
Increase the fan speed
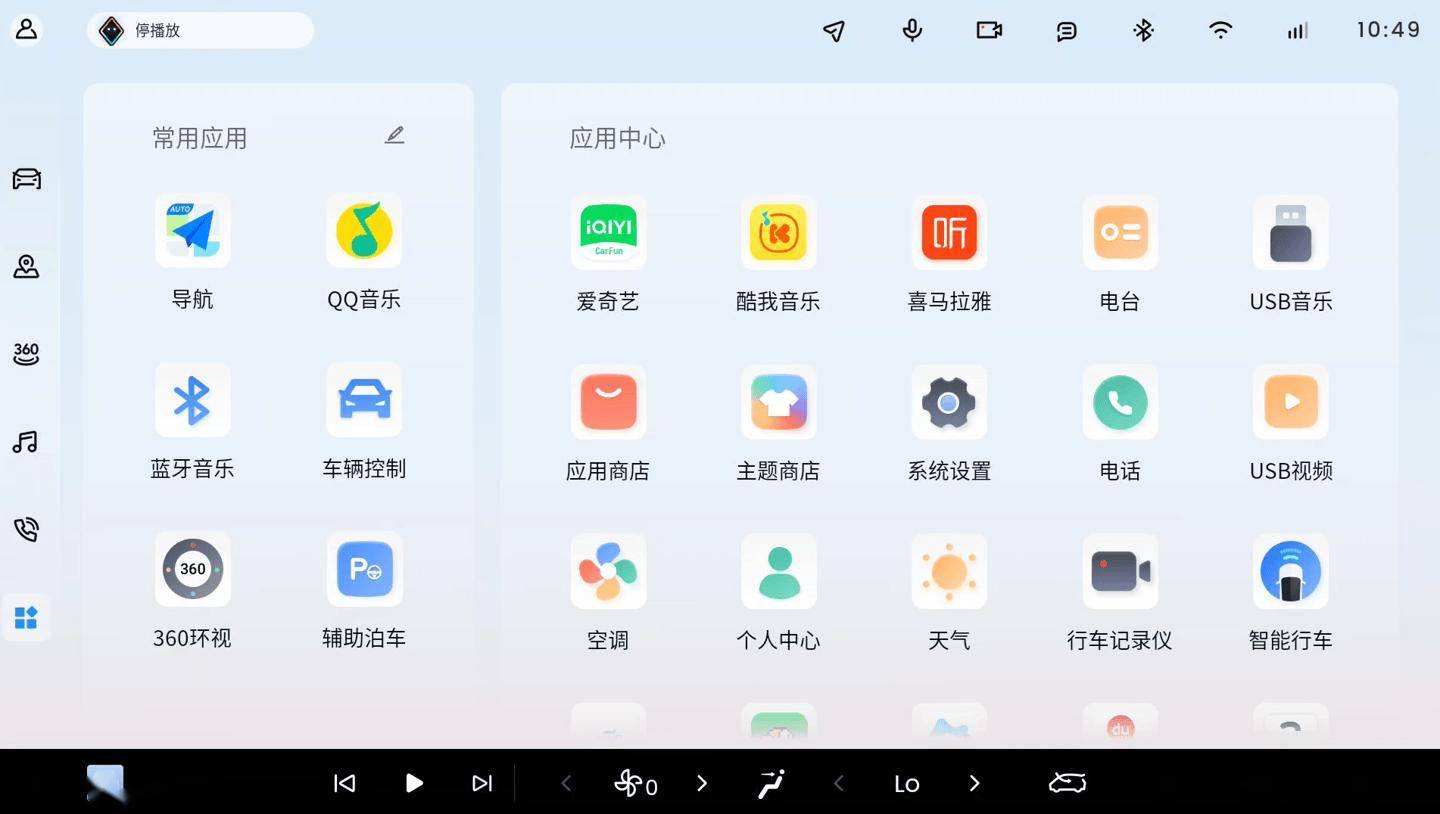[x=702, y=783]
